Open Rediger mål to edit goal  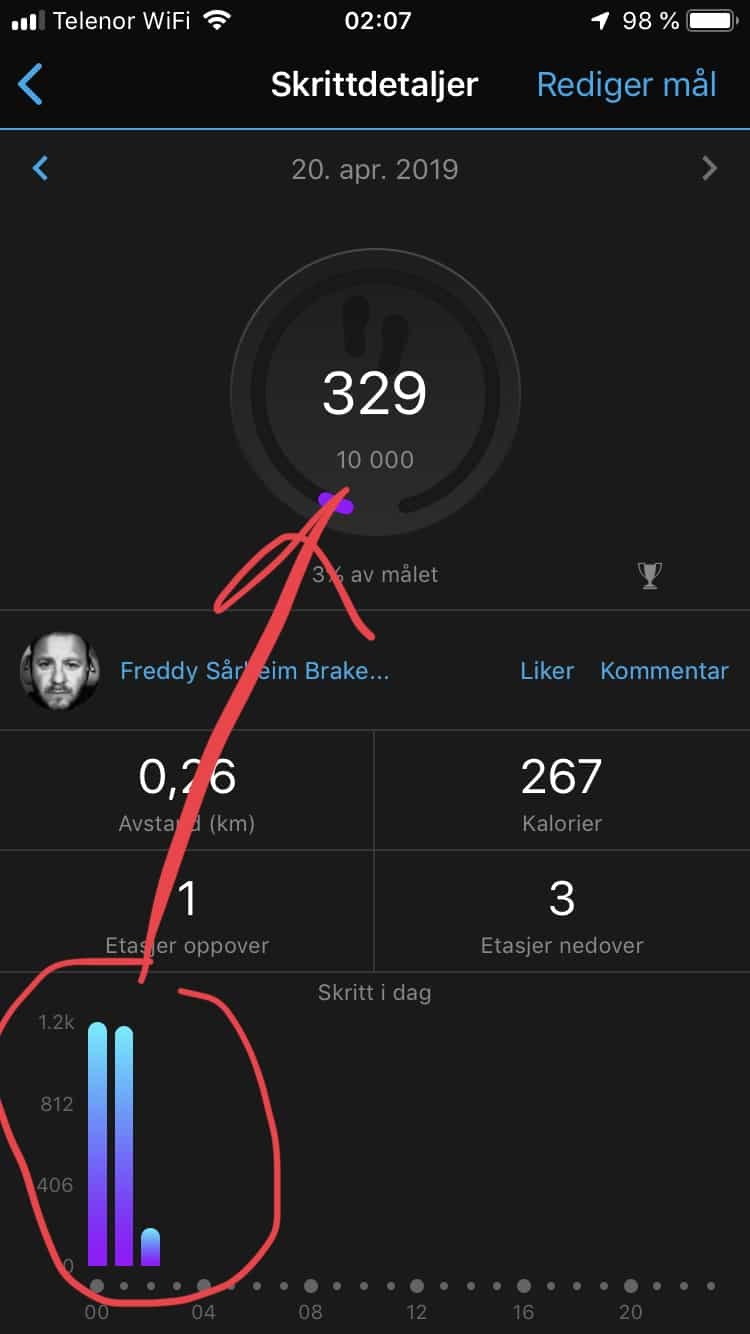[626, 85]
